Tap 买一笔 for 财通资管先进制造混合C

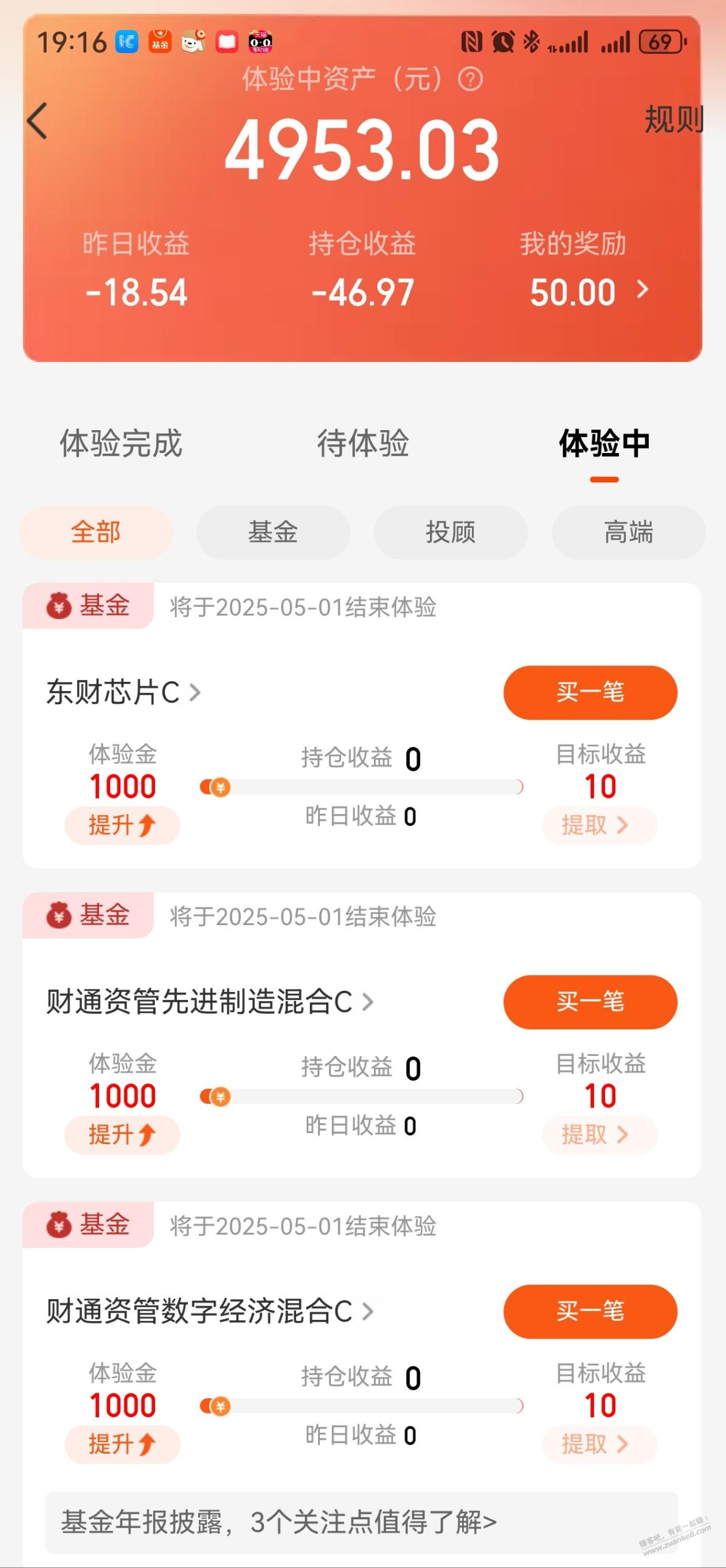tap(590, 1002)
